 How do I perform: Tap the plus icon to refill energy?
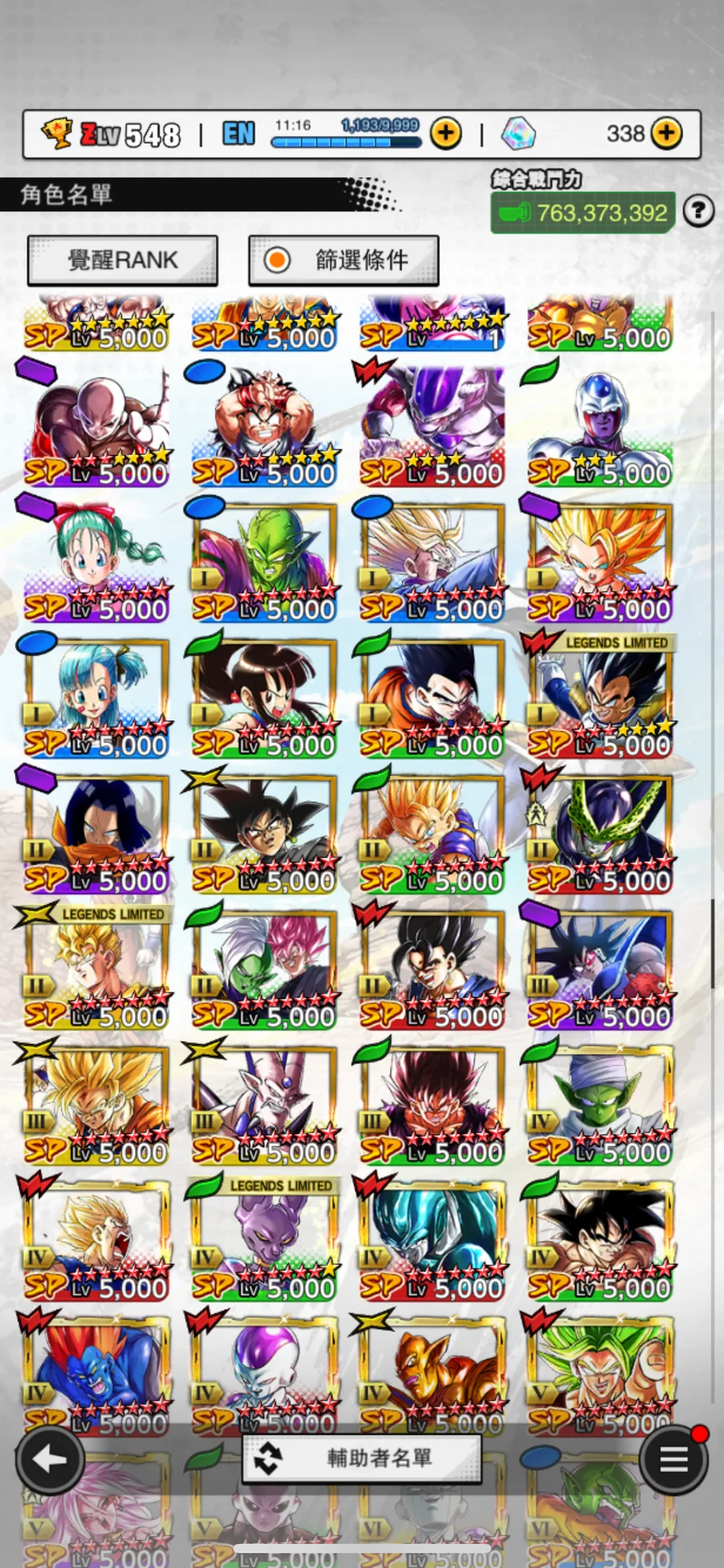tap(446, 134)
